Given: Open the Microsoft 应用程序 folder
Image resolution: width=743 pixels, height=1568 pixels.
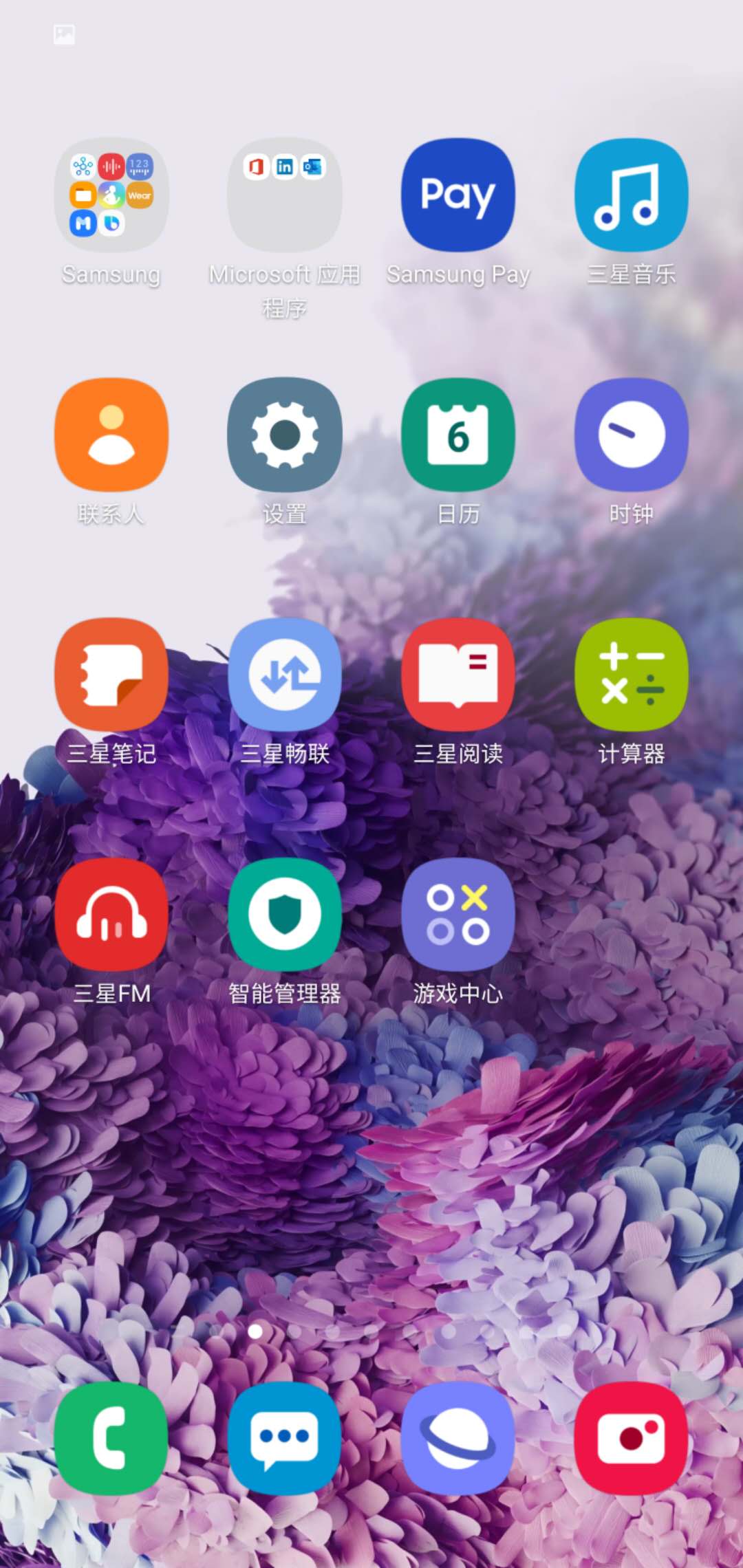Looking at the screenshot, I should pos(285,195).
